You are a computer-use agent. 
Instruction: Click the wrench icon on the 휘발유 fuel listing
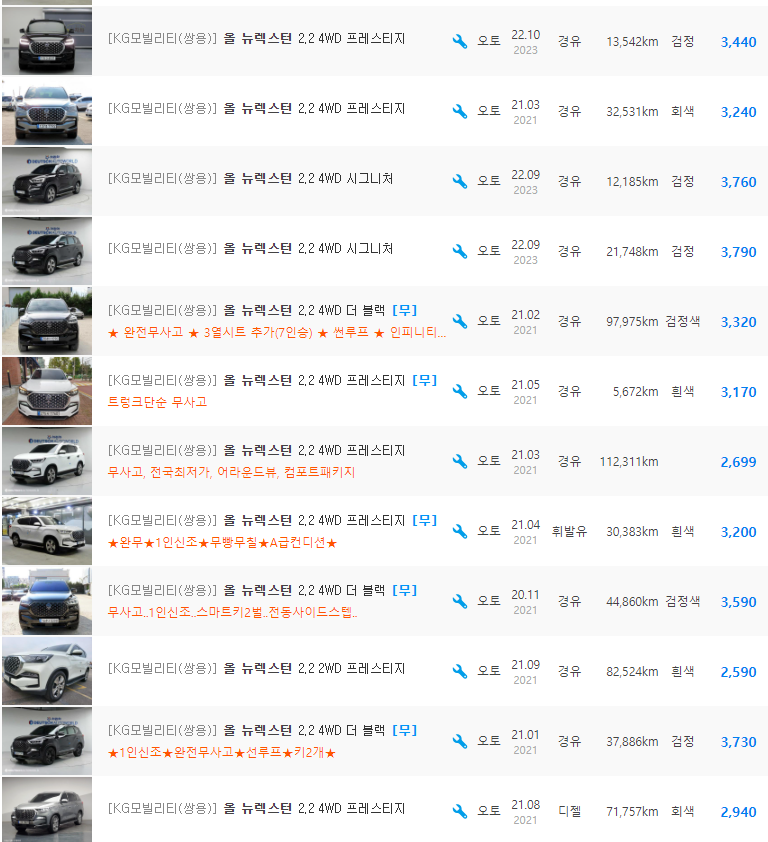point(460,530)
